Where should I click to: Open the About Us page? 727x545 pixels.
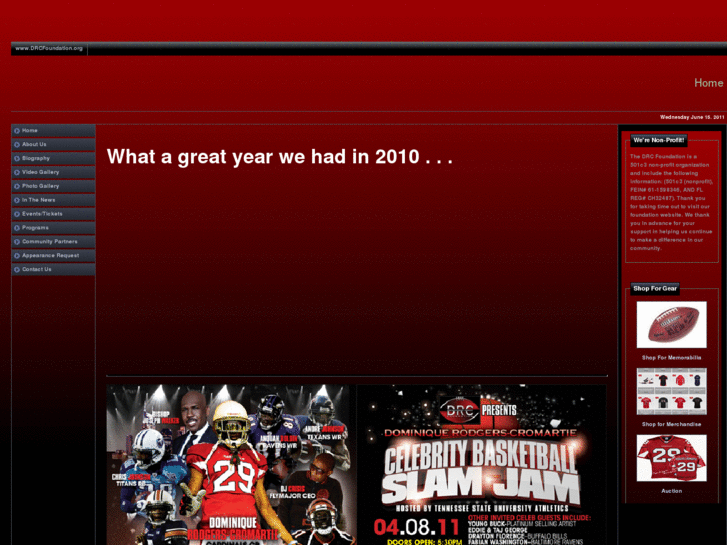(x=34, y=144)
